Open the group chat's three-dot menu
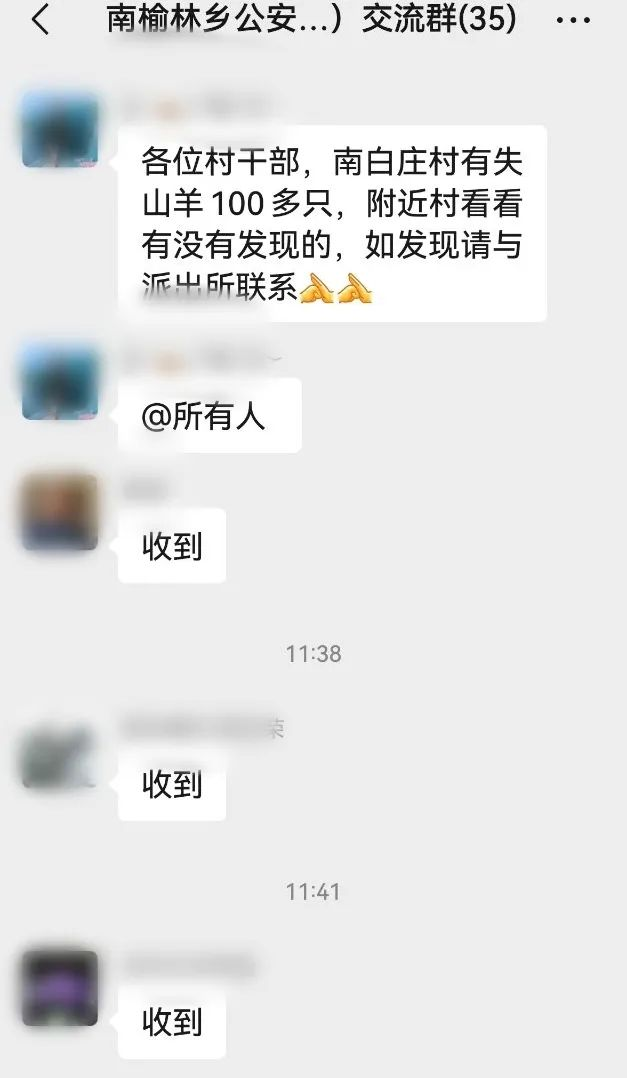The image size is (627, 1078). pos(573,20)
